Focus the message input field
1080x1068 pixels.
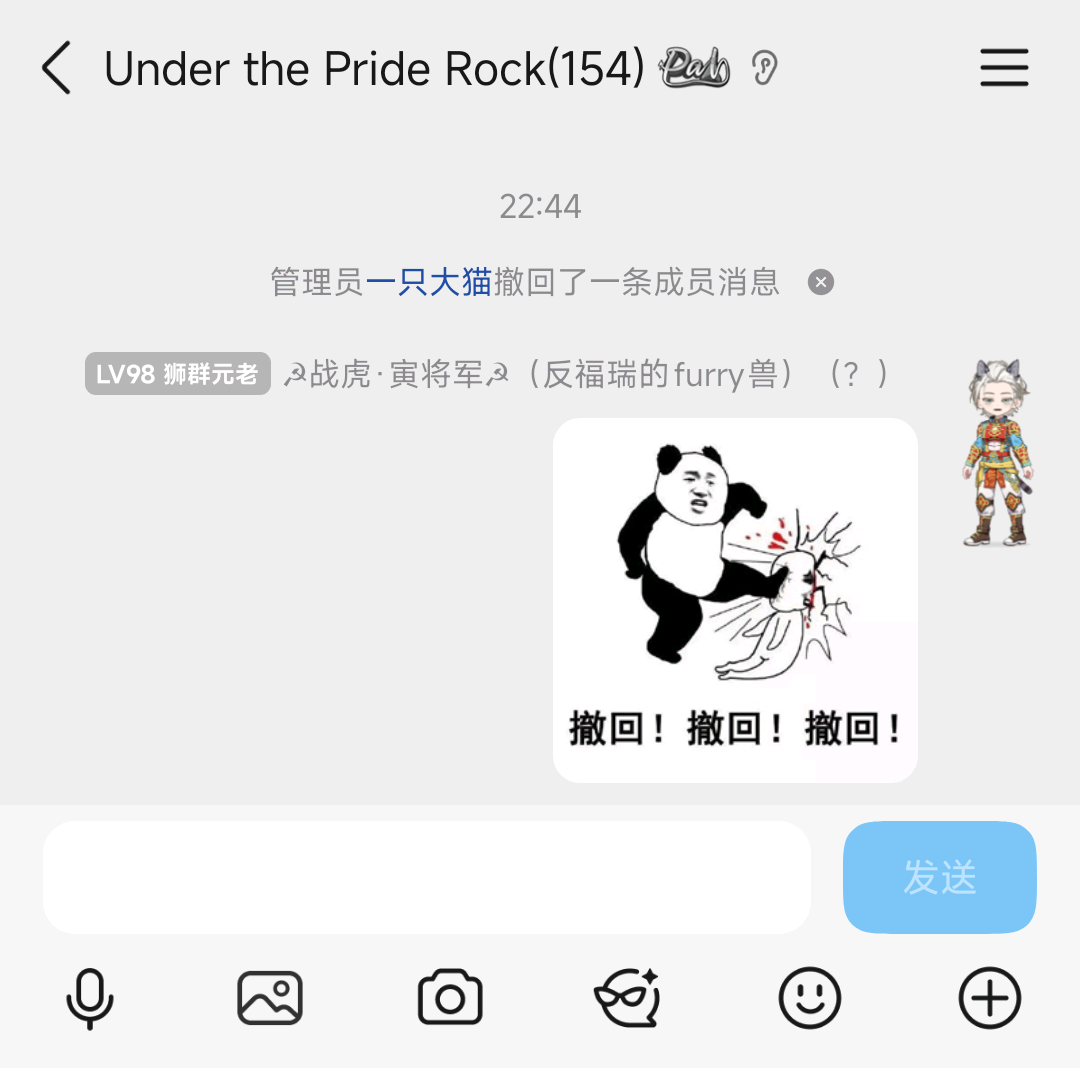(x=427, y=877)
